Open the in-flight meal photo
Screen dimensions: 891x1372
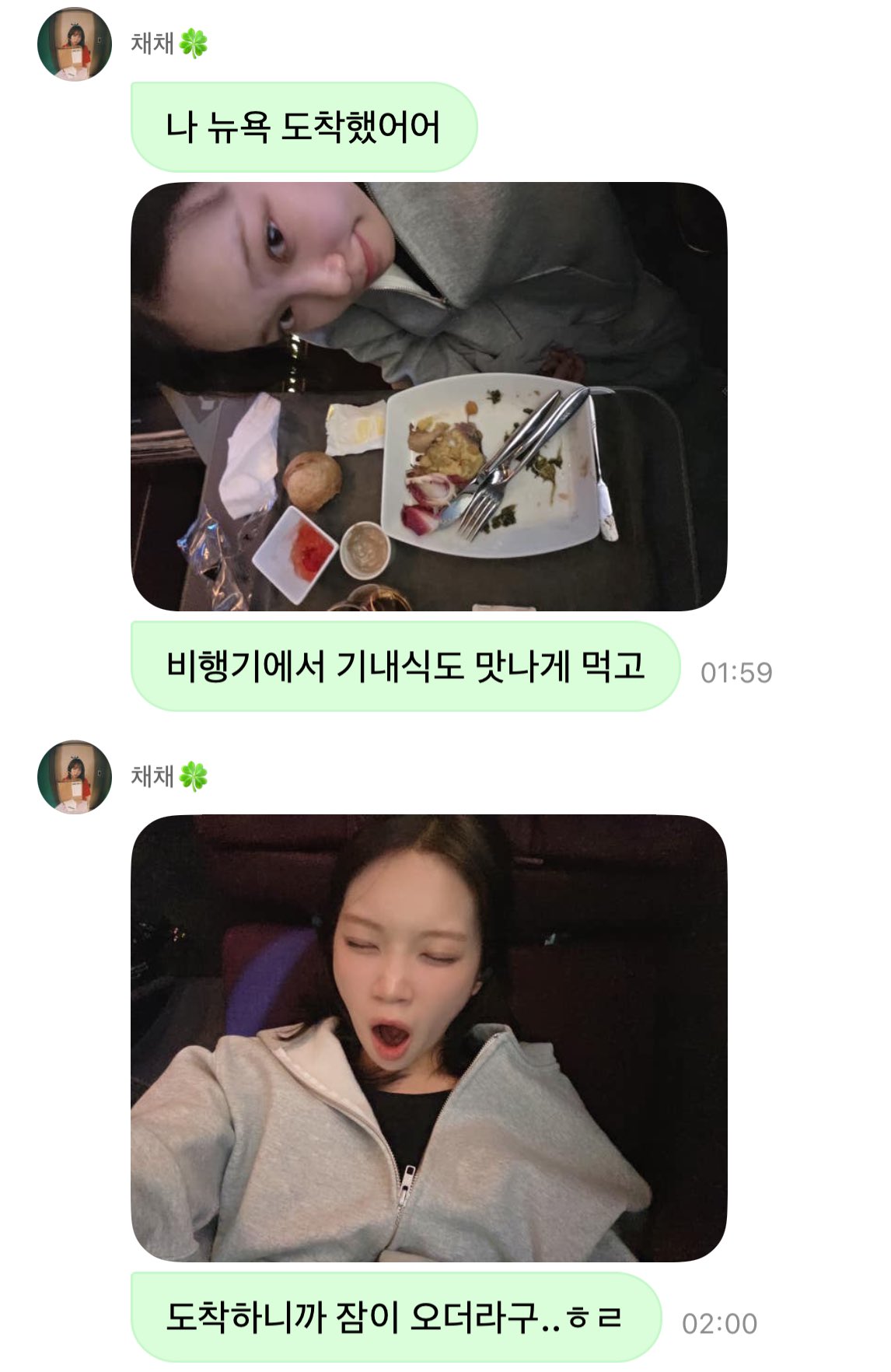428,397
